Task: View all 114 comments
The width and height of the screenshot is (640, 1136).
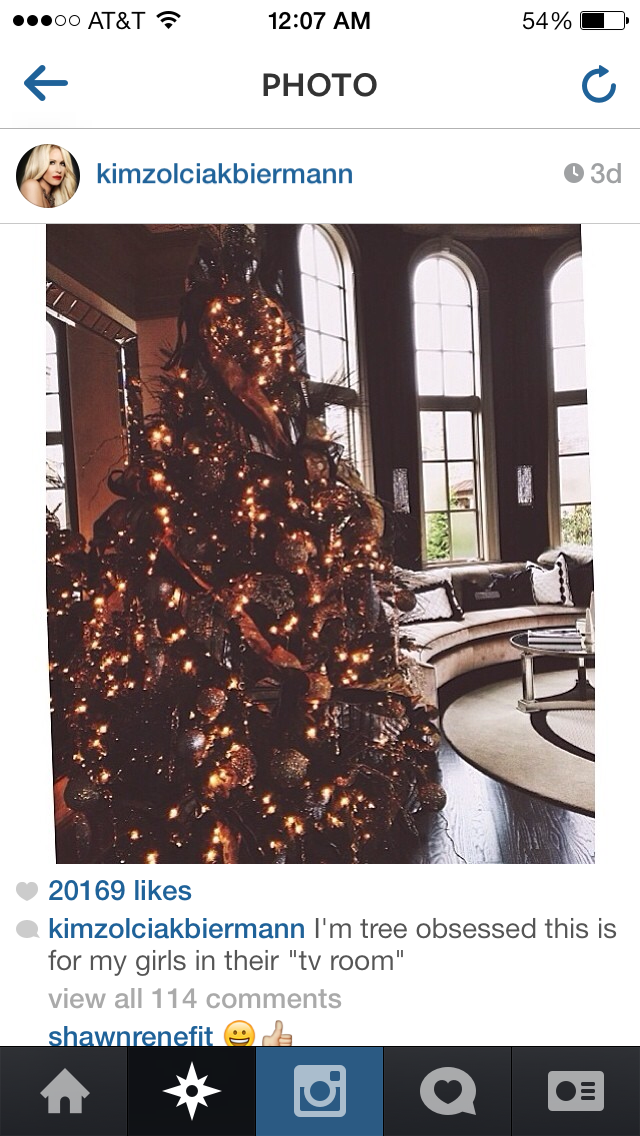Action: coord(194,998)
